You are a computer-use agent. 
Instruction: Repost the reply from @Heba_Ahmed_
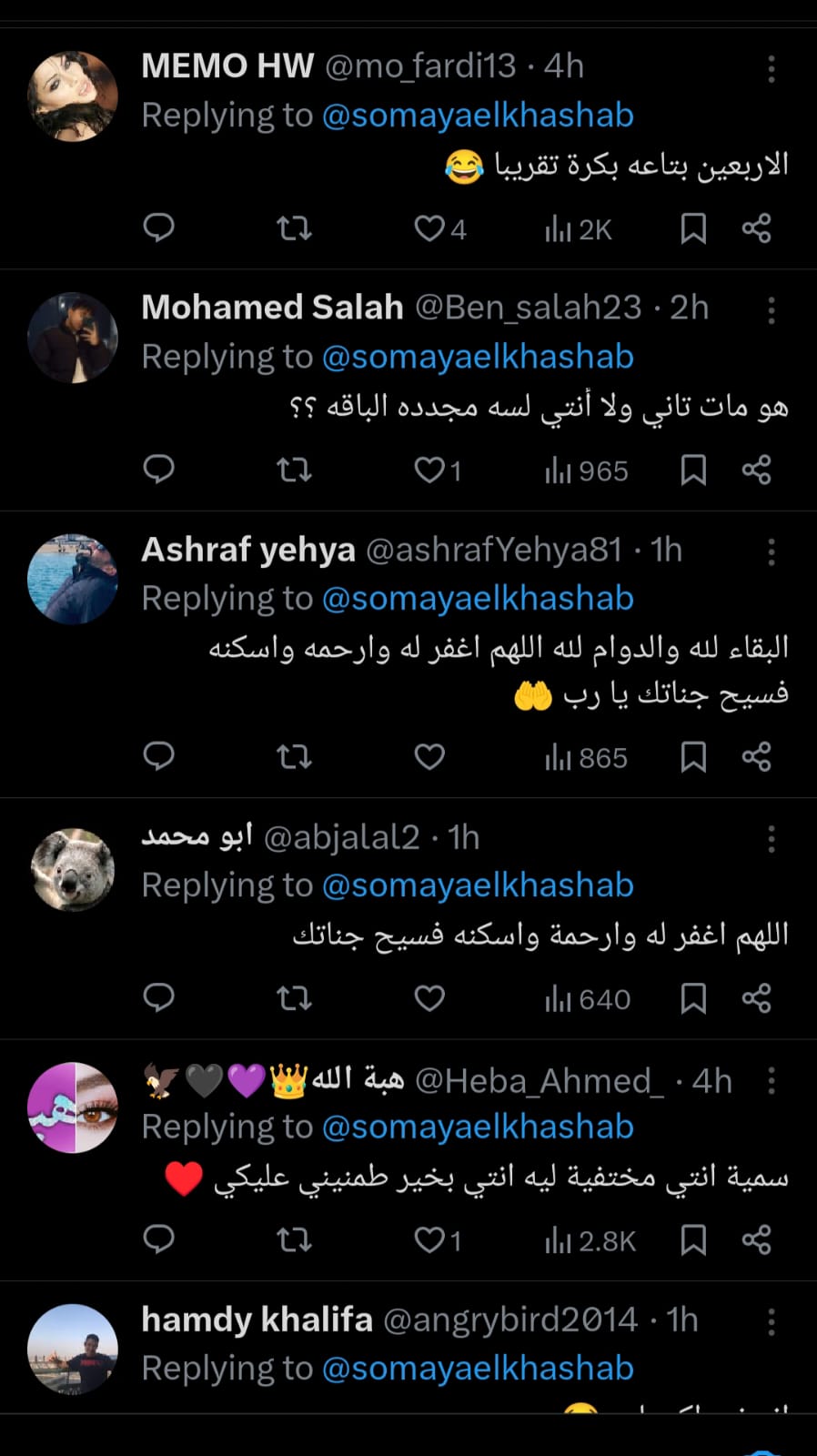294,1239
